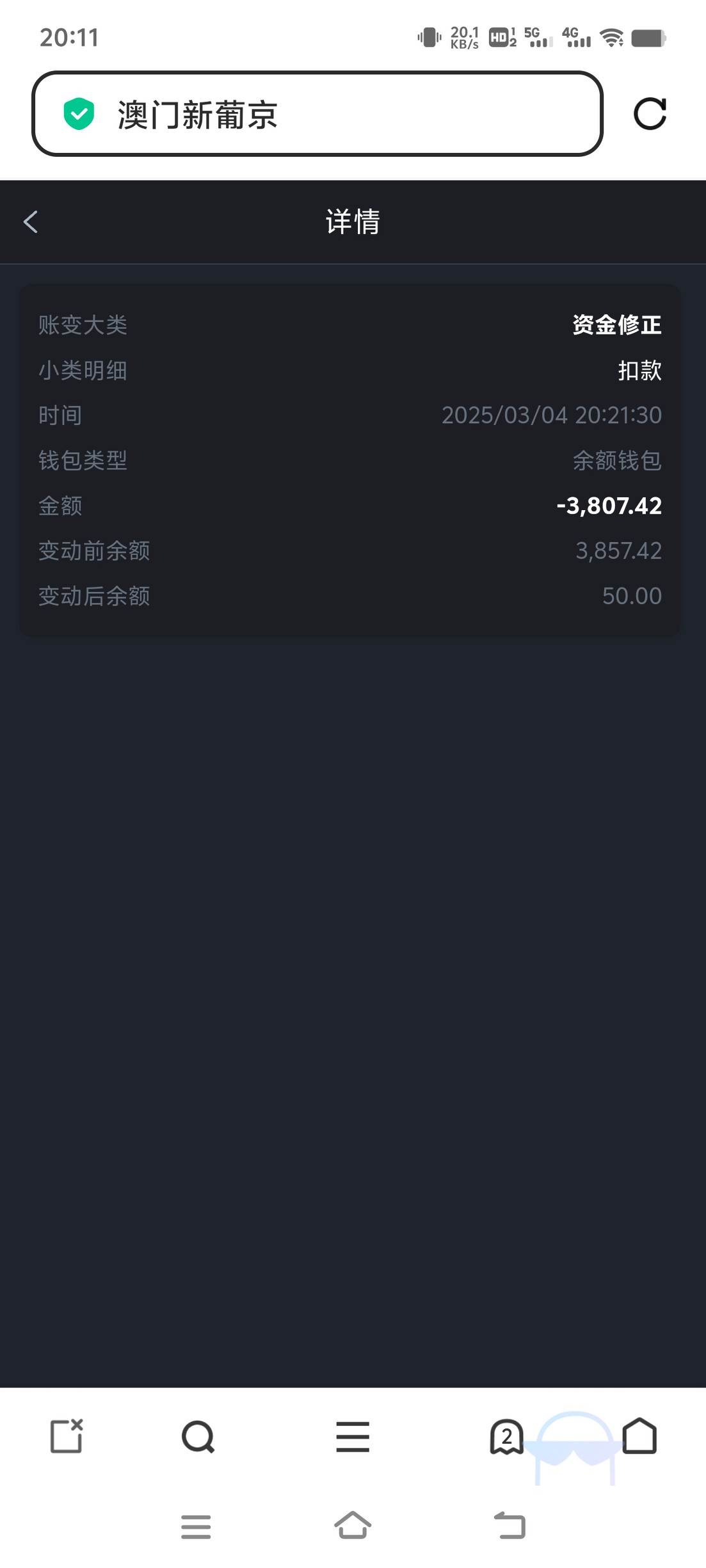View the two open browser tabs
Viewport: 706px width, 1568px height.
[506, 1437]
